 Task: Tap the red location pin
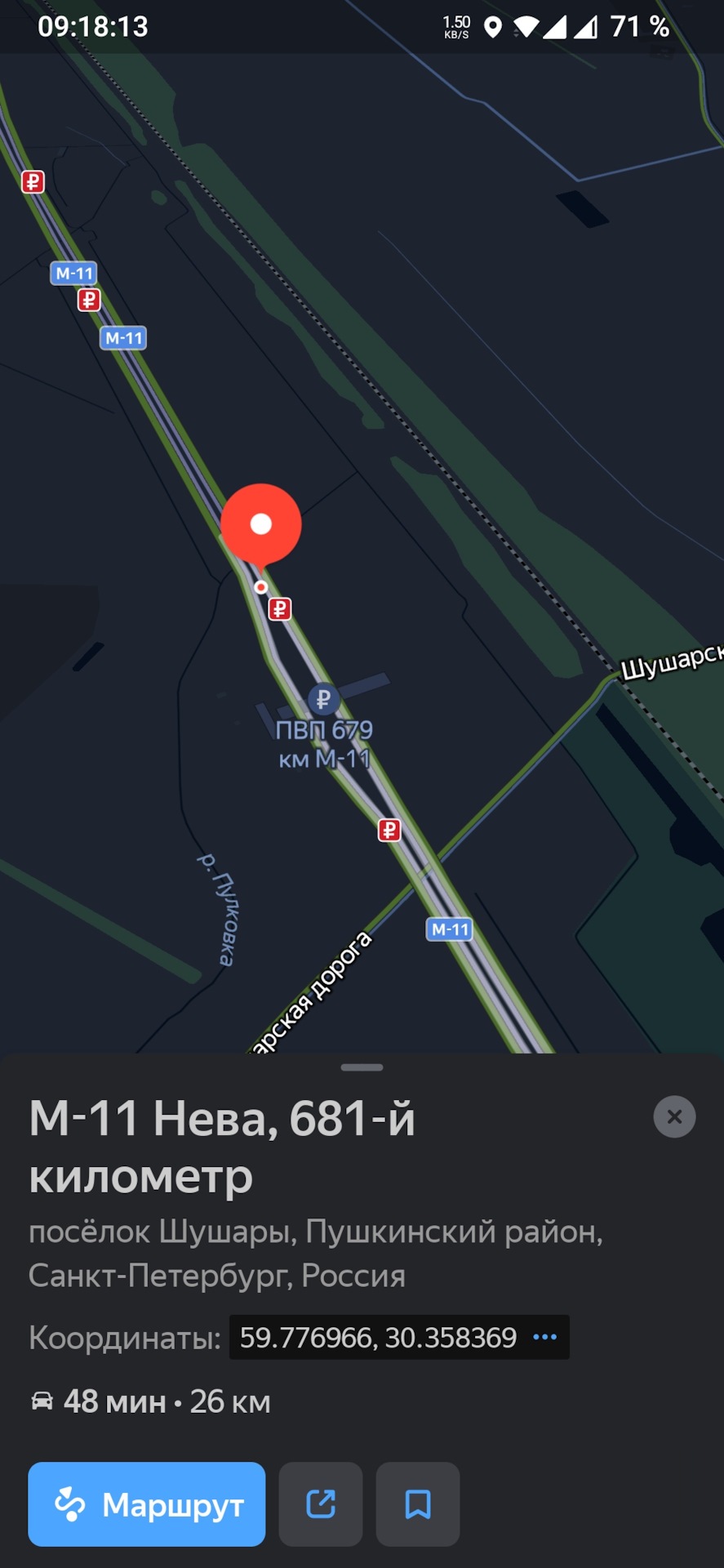[x=261, y=525]
